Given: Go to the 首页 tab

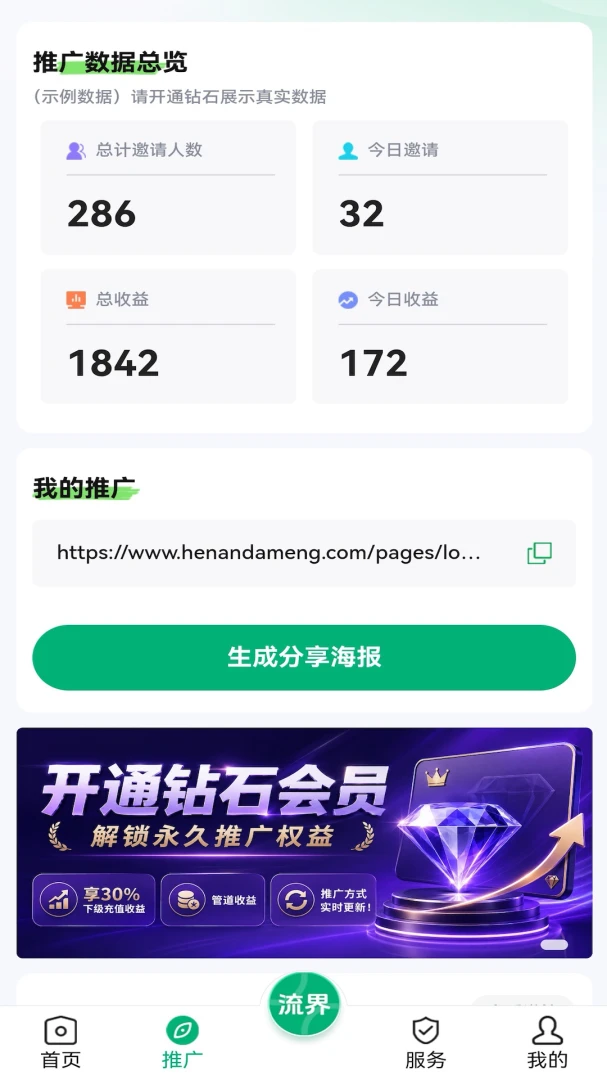Looking at the screenshot, I should (61, 1043).
